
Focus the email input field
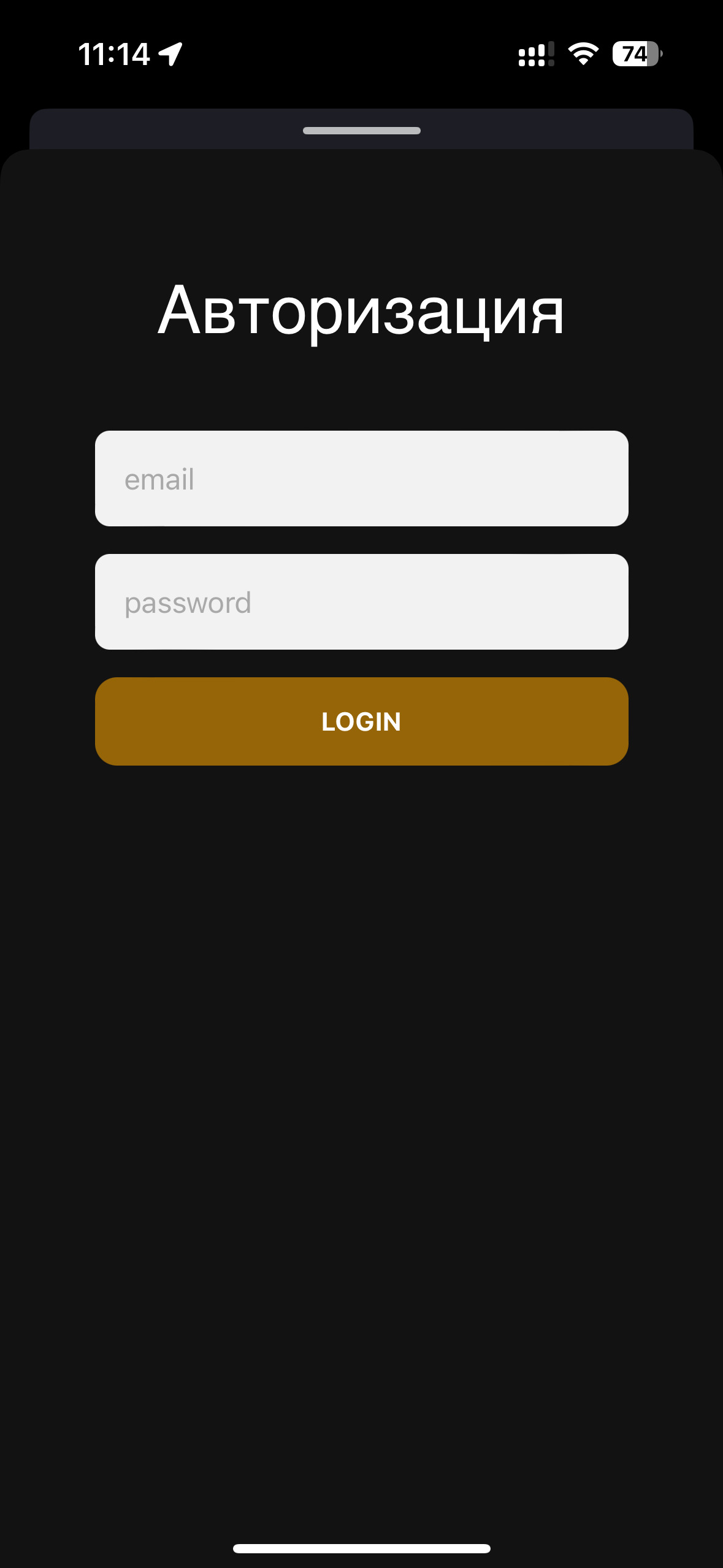coord(361,478)
